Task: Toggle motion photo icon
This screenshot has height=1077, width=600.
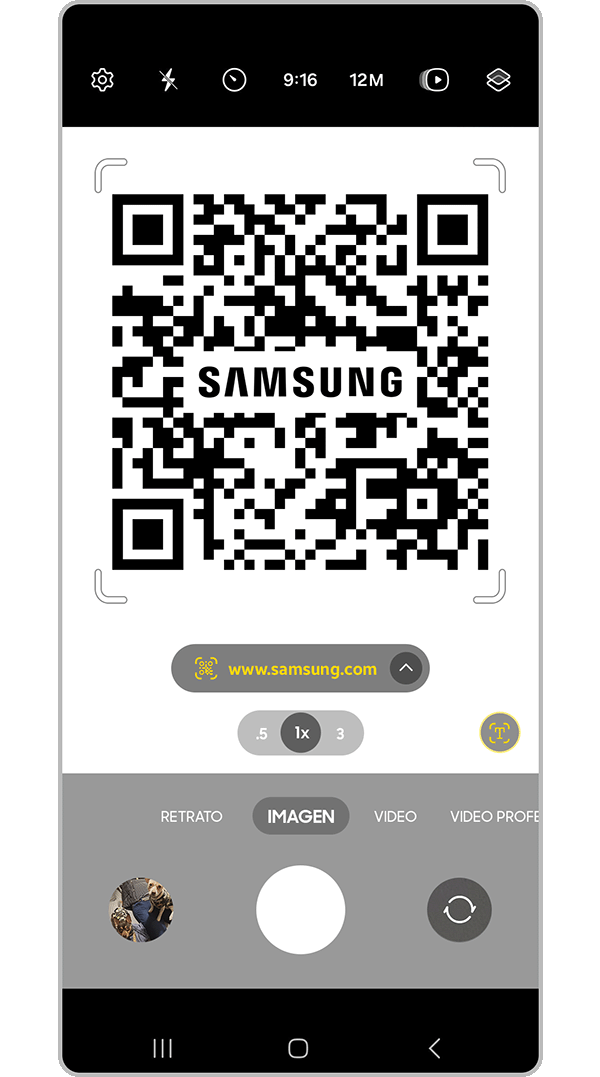Action: (435, 80)
